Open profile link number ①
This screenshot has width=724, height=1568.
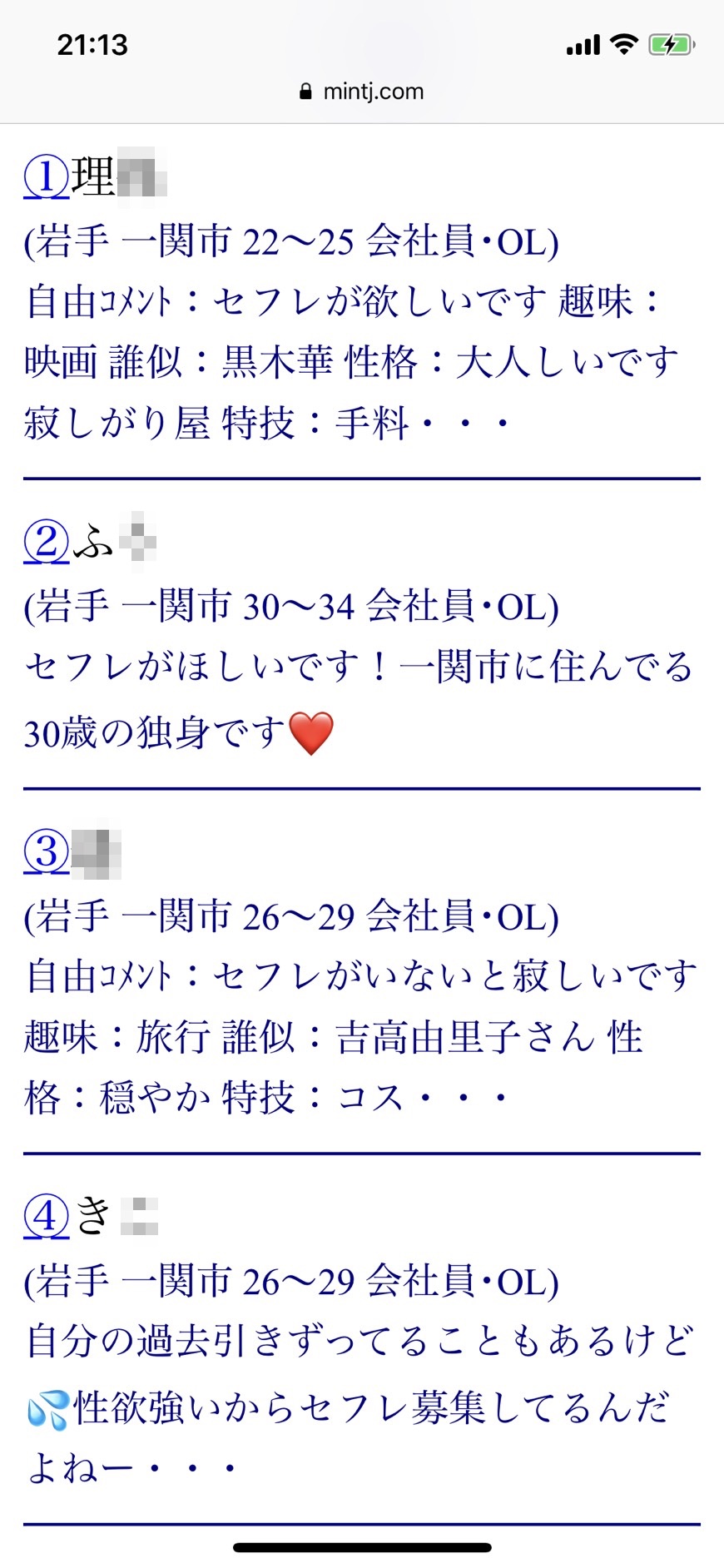coord(47,177)
